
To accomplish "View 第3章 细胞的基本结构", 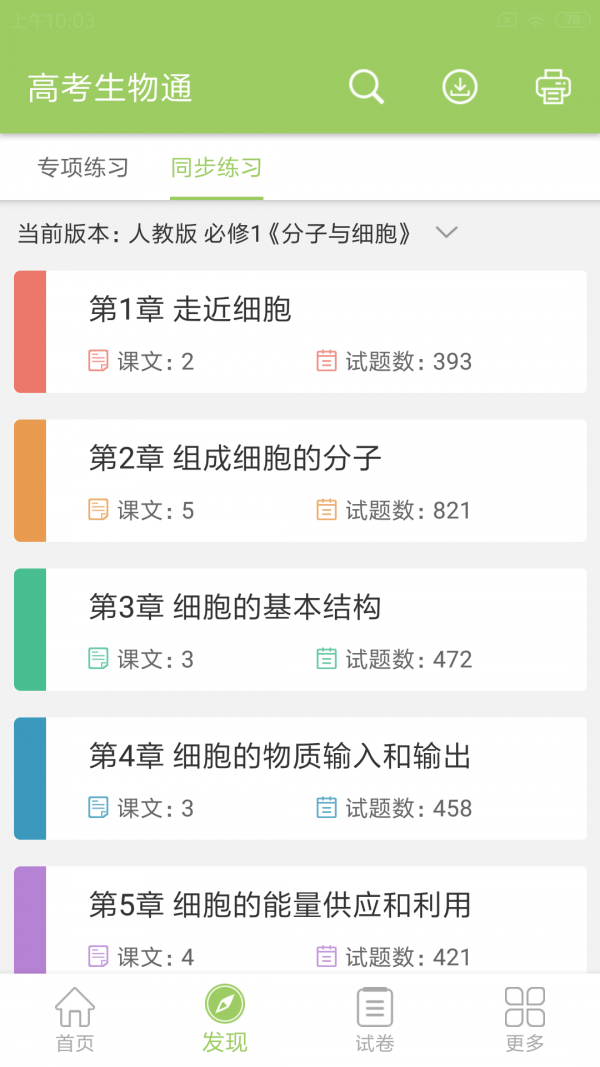I will (x=300, y=630).
